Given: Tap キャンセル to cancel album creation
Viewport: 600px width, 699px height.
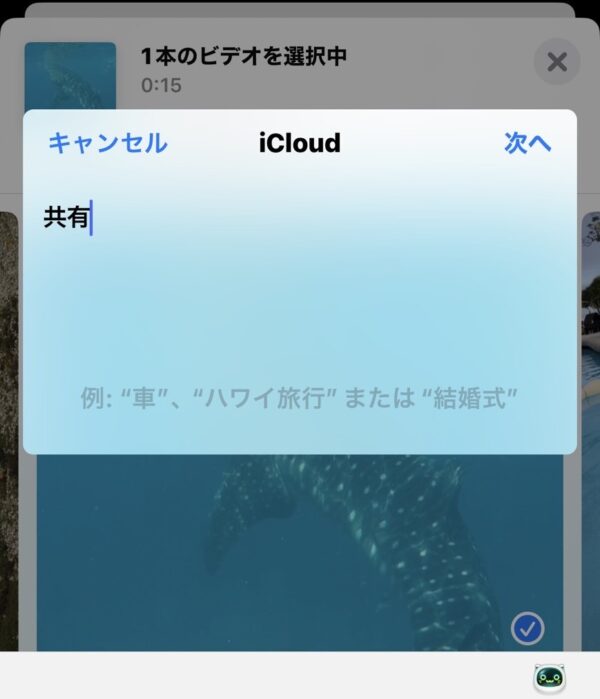Looking at the screenshot, I should [x=107, y=143].
